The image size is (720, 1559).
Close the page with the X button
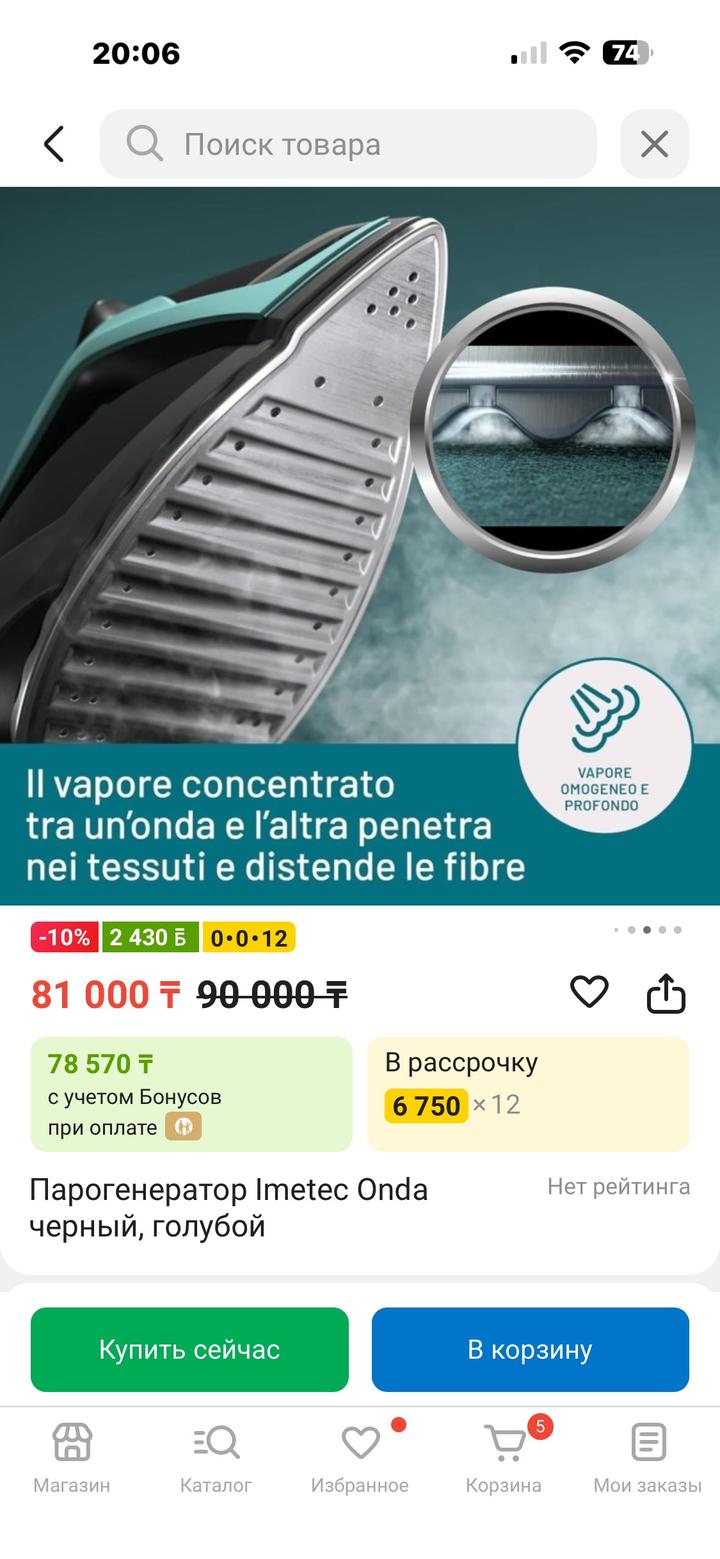pos(654,144)
